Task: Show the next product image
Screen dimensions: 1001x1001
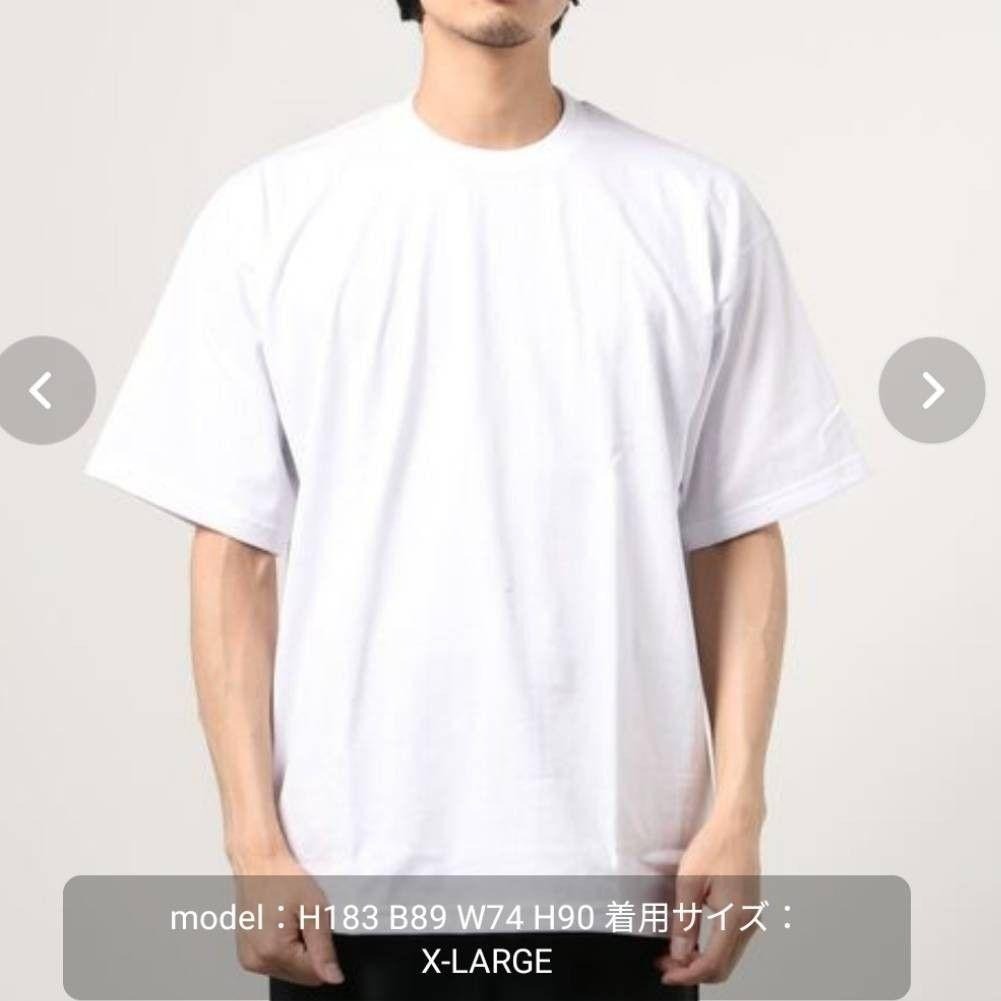Action: tap(932, 391)
